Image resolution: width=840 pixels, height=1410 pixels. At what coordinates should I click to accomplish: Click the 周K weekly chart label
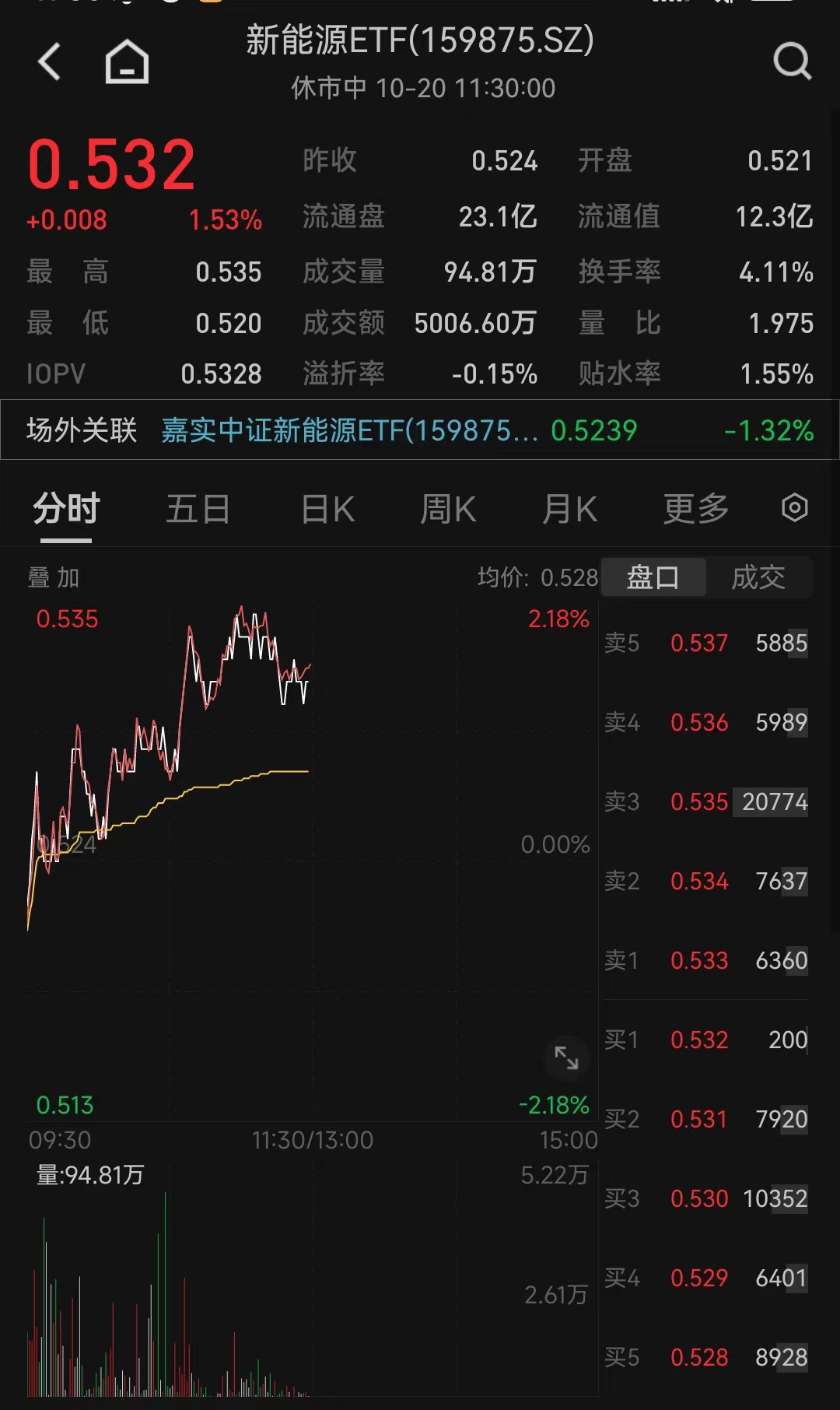pos(447,508)
